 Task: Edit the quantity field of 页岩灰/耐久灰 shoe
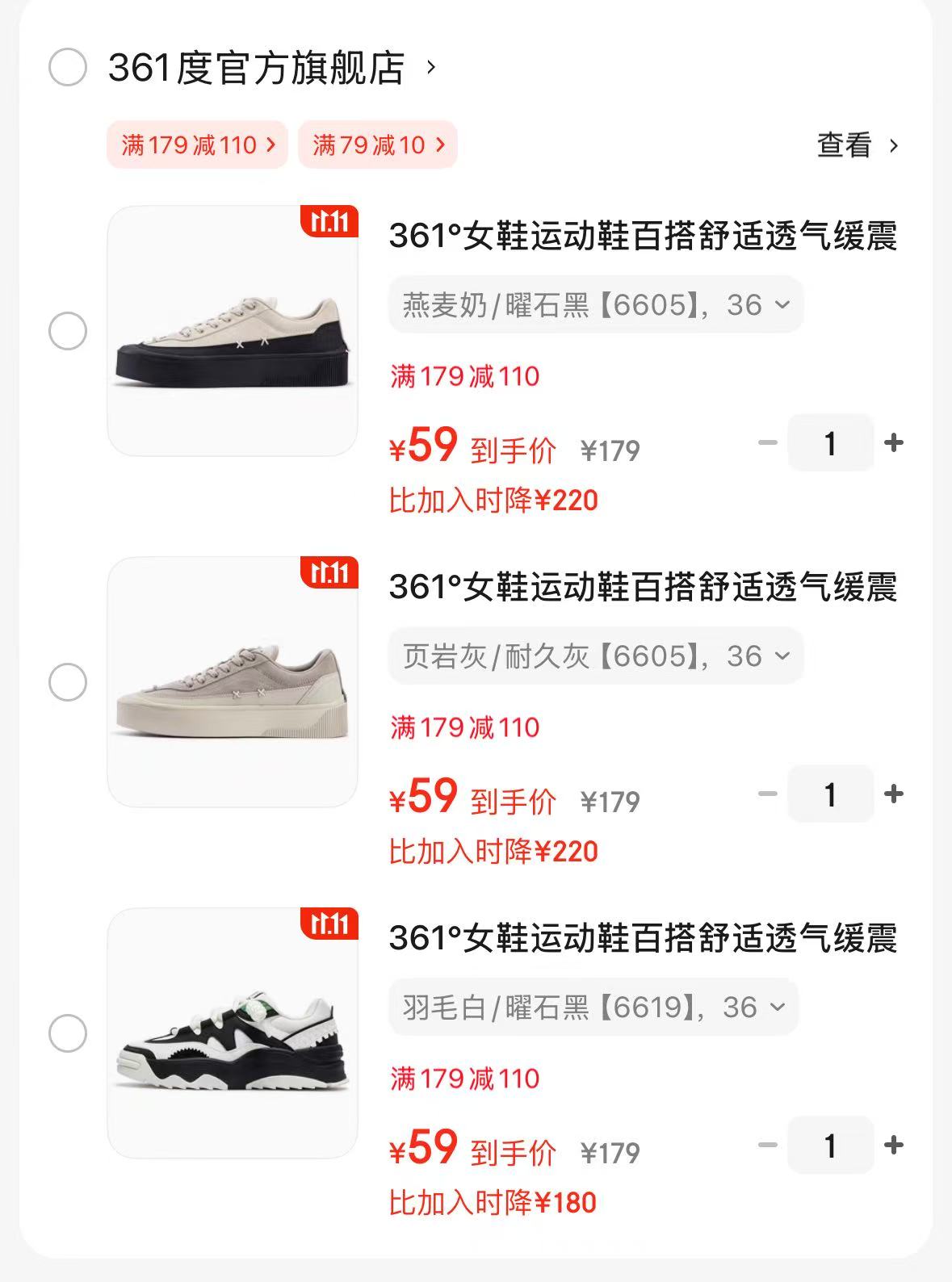pyautogui.click(x=830, y=794)
